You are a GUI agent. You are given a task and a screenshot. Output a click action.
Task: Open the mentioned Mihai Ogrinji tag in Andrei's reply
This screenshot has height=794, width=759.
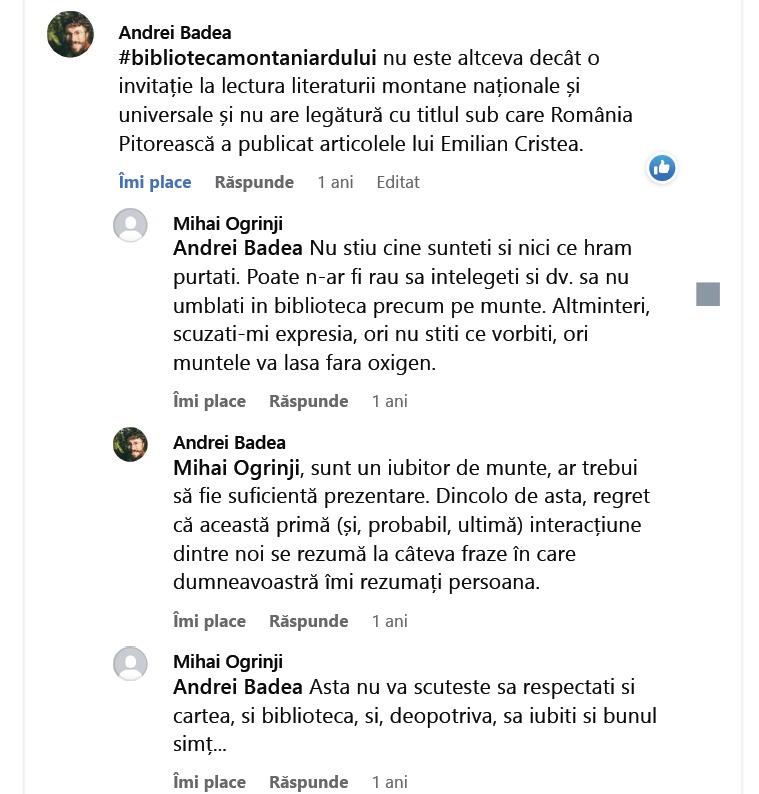click(236, 468)
